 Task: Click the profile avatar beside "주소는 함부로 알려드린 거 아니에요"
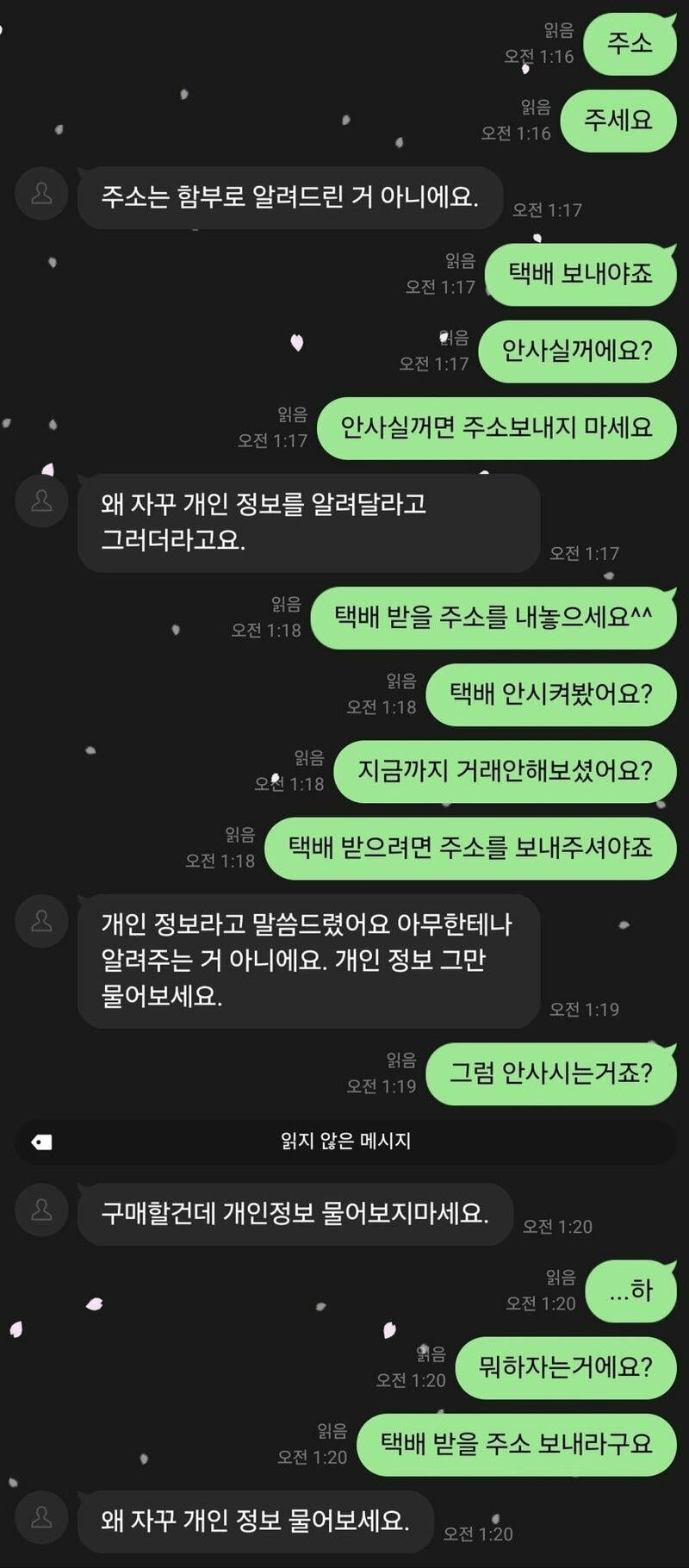click(40, 194)
